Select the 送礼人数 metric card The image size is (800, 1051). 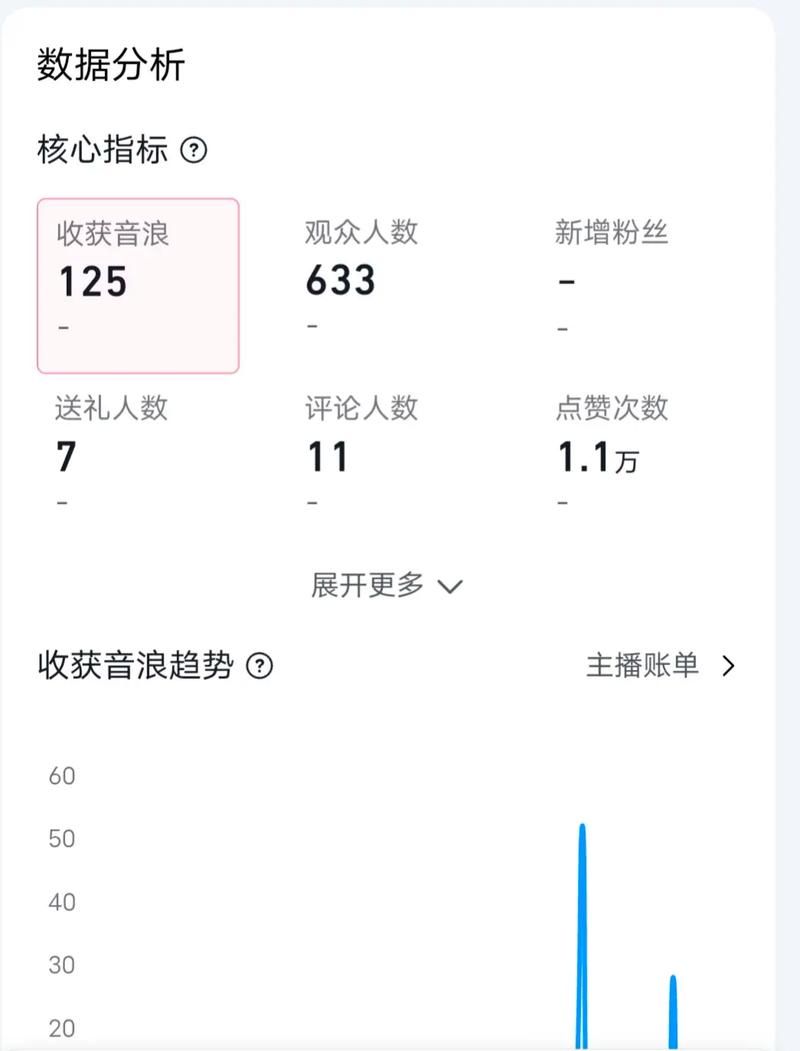point(110,440)
